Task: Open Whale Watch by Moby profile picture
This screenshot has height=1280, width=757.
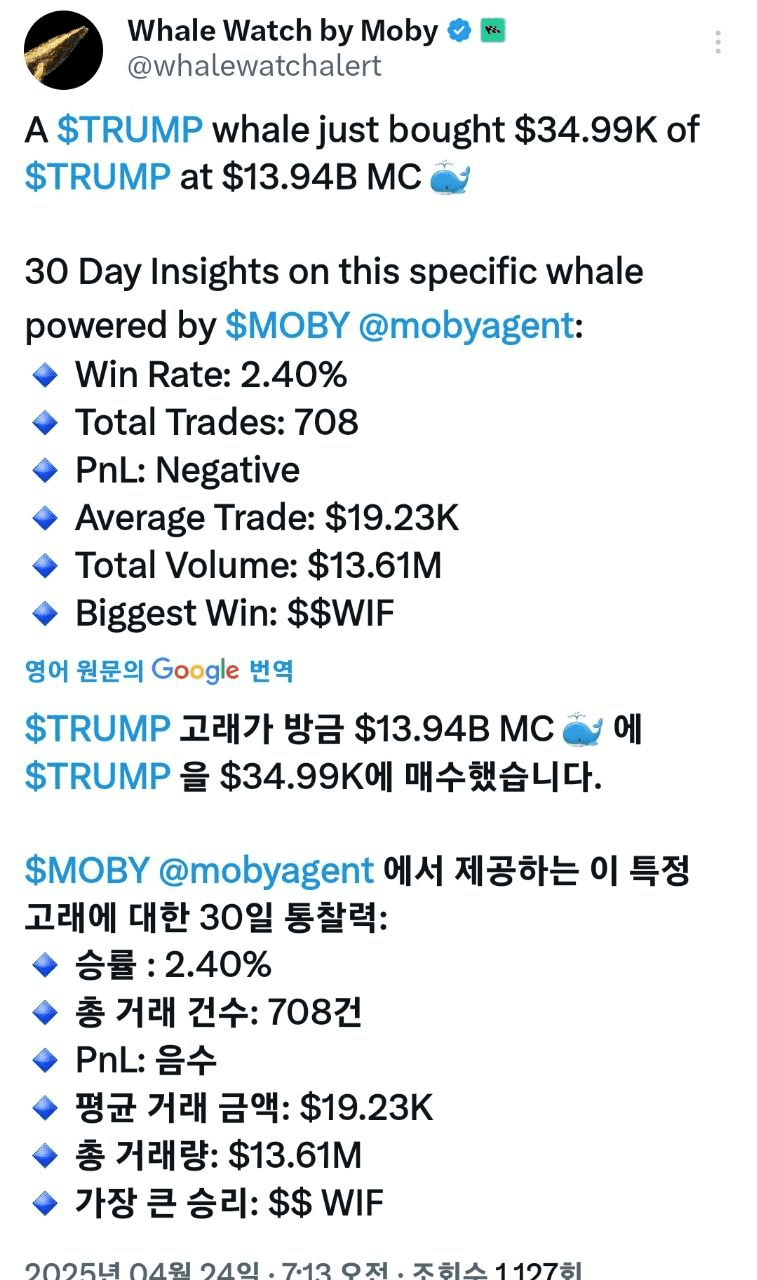Action: coord(63,48)
